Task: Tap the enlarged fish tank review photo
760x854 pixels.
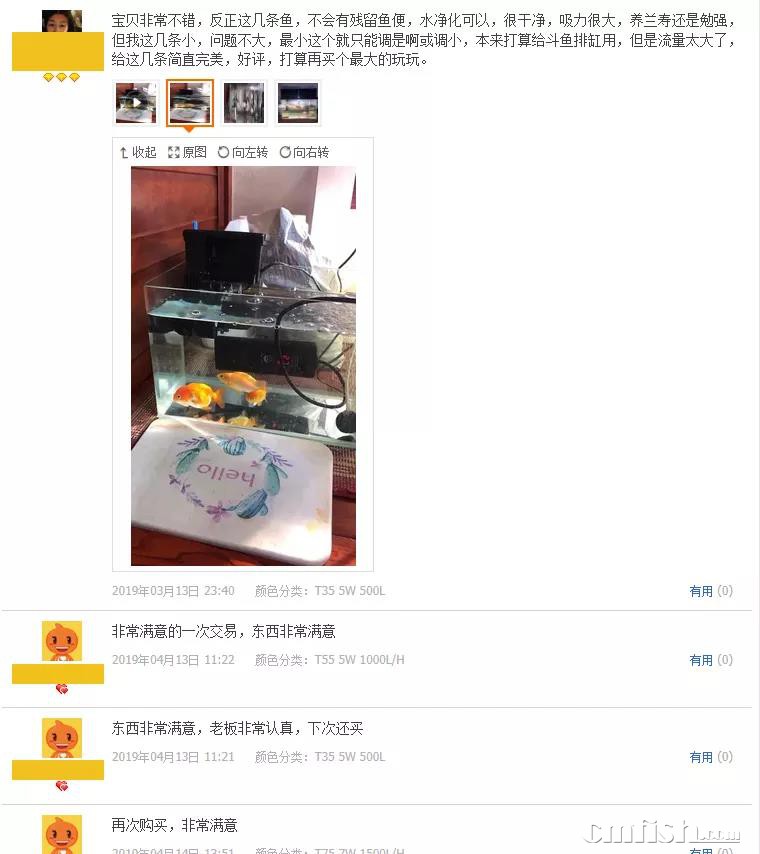Action: 243,365
